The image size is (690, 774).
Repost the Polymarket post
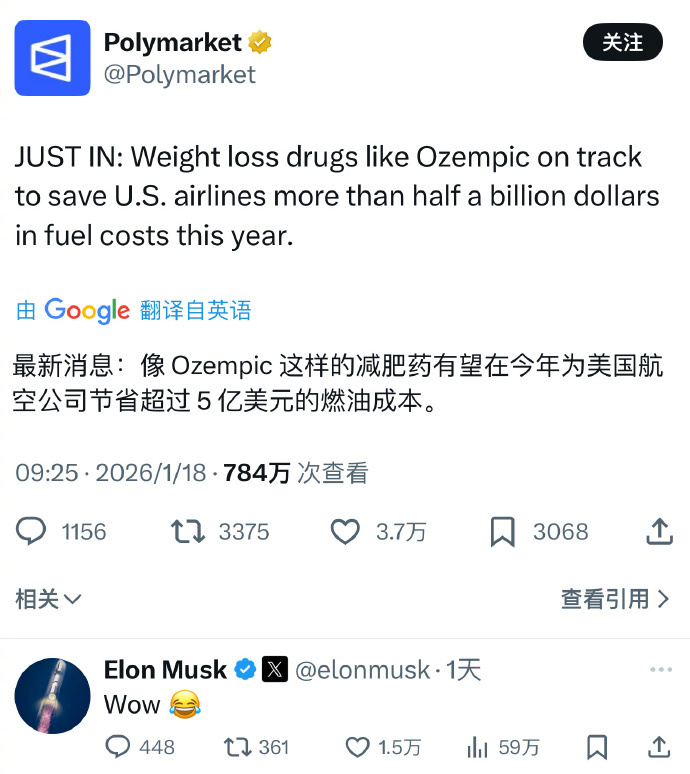(187, 532)
